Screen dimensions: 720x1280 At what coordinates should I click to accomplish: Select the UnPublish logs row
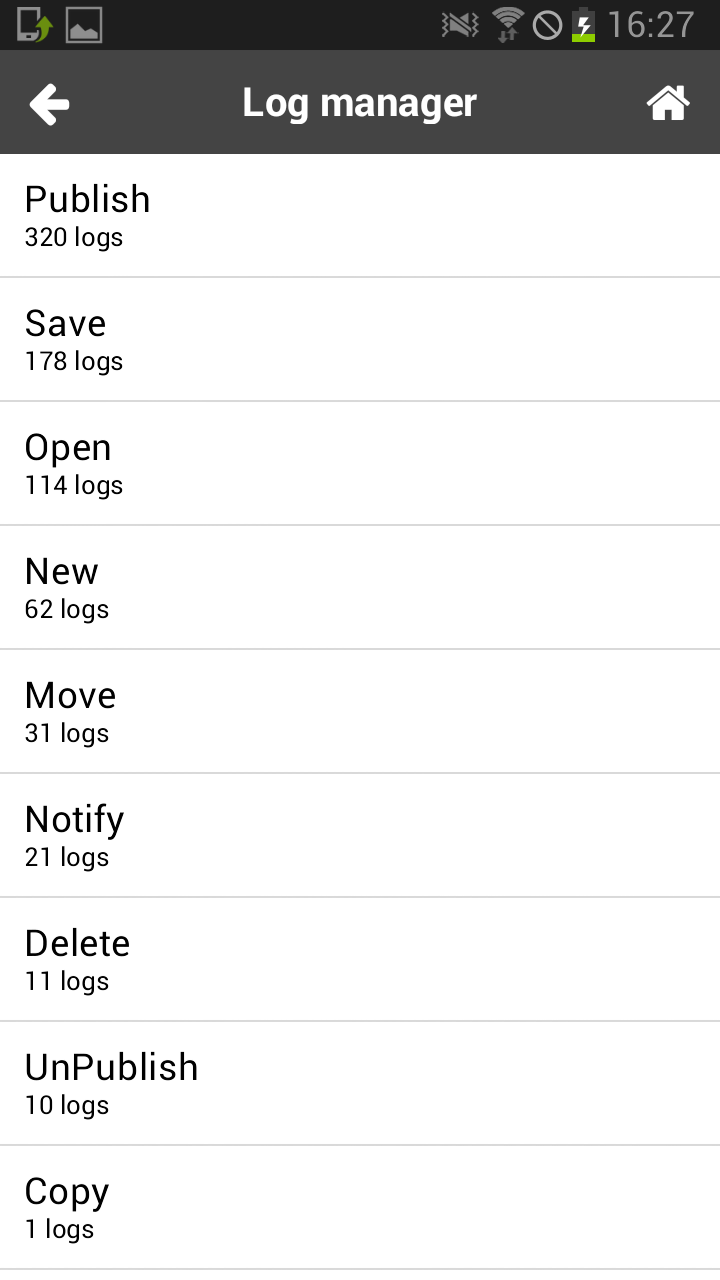[360, 1084]
